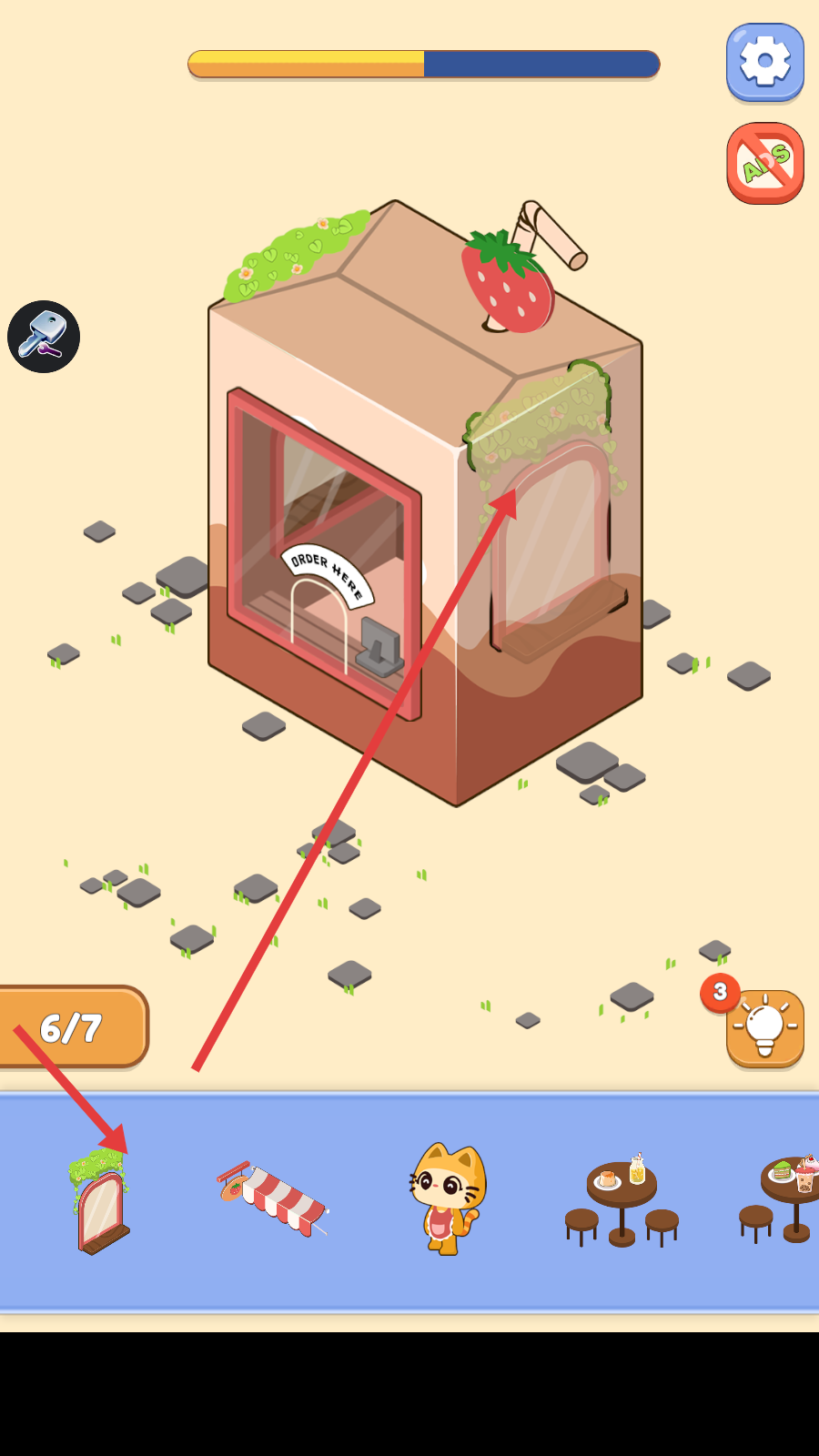Select the leafy arched window item
Screen dimensions: 819x1456
click(101, 1201)
